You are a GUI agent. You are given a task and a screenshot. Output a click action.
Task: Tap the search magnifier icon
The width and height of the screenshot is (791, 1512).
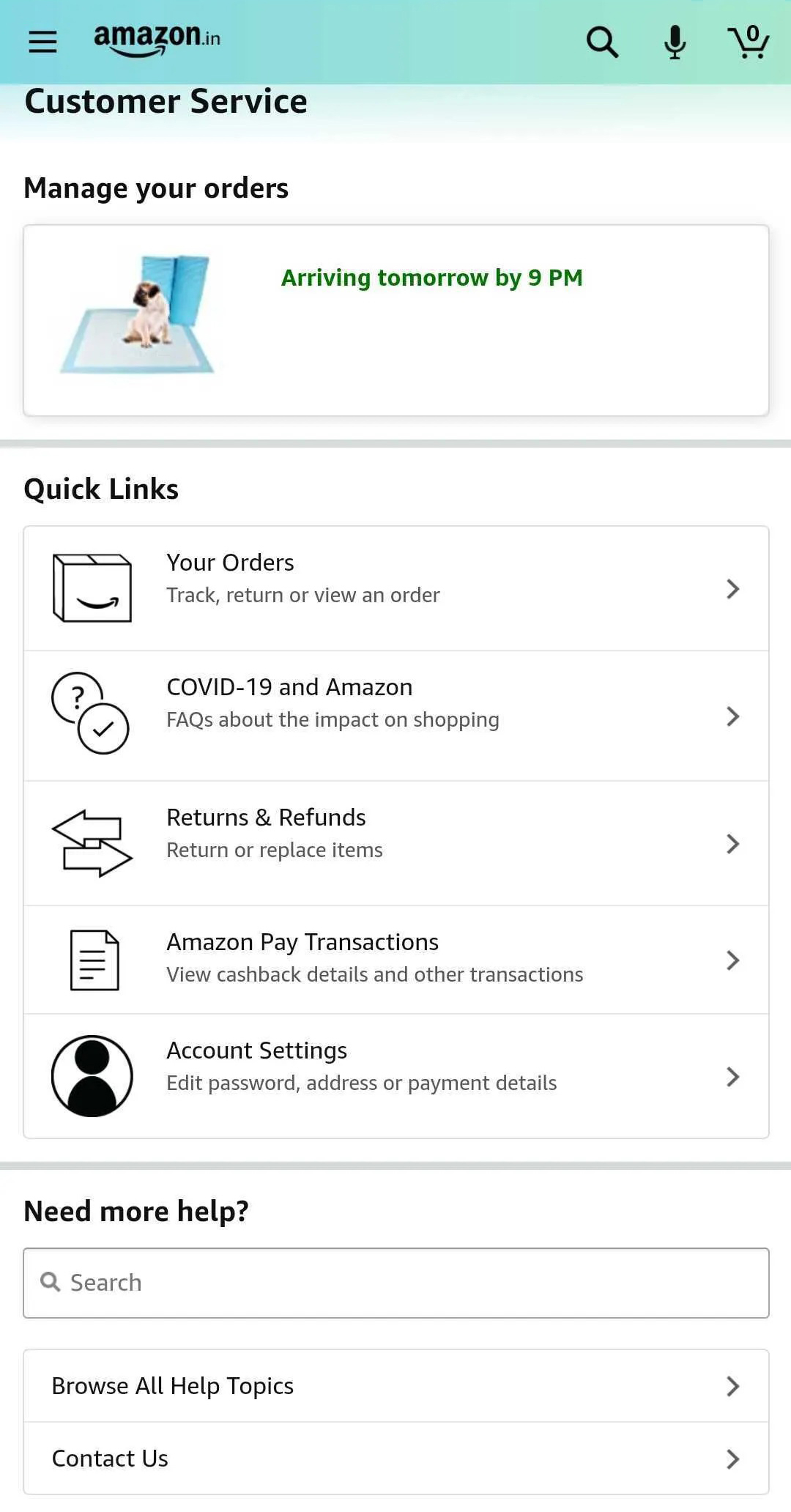[602, 42]
